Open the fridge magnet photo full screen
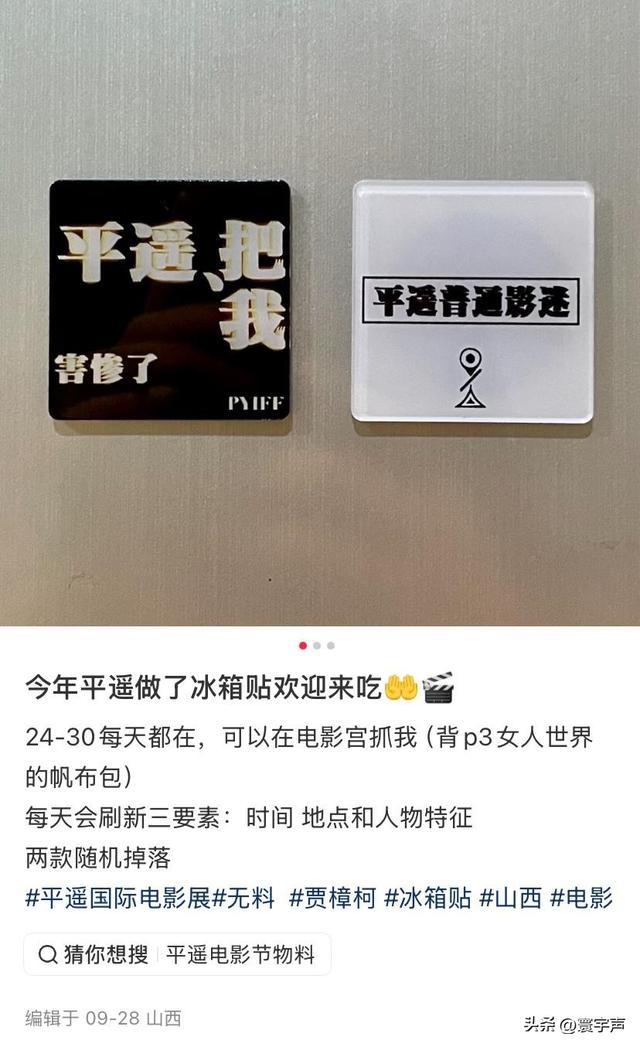The image size is (640, 1047). (320, 310)
